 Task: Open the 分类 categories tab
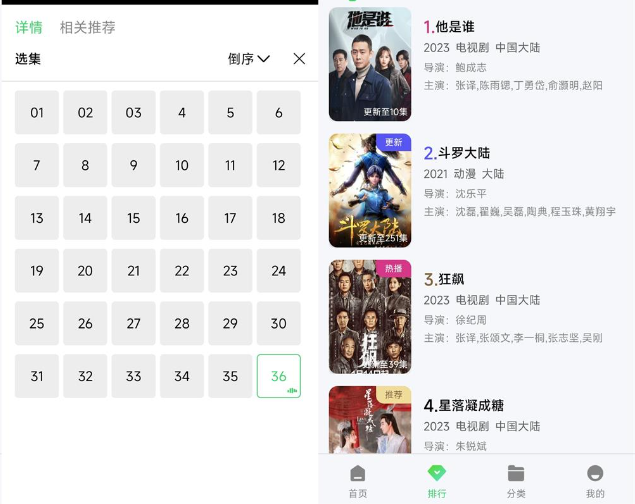coord(516,480)
